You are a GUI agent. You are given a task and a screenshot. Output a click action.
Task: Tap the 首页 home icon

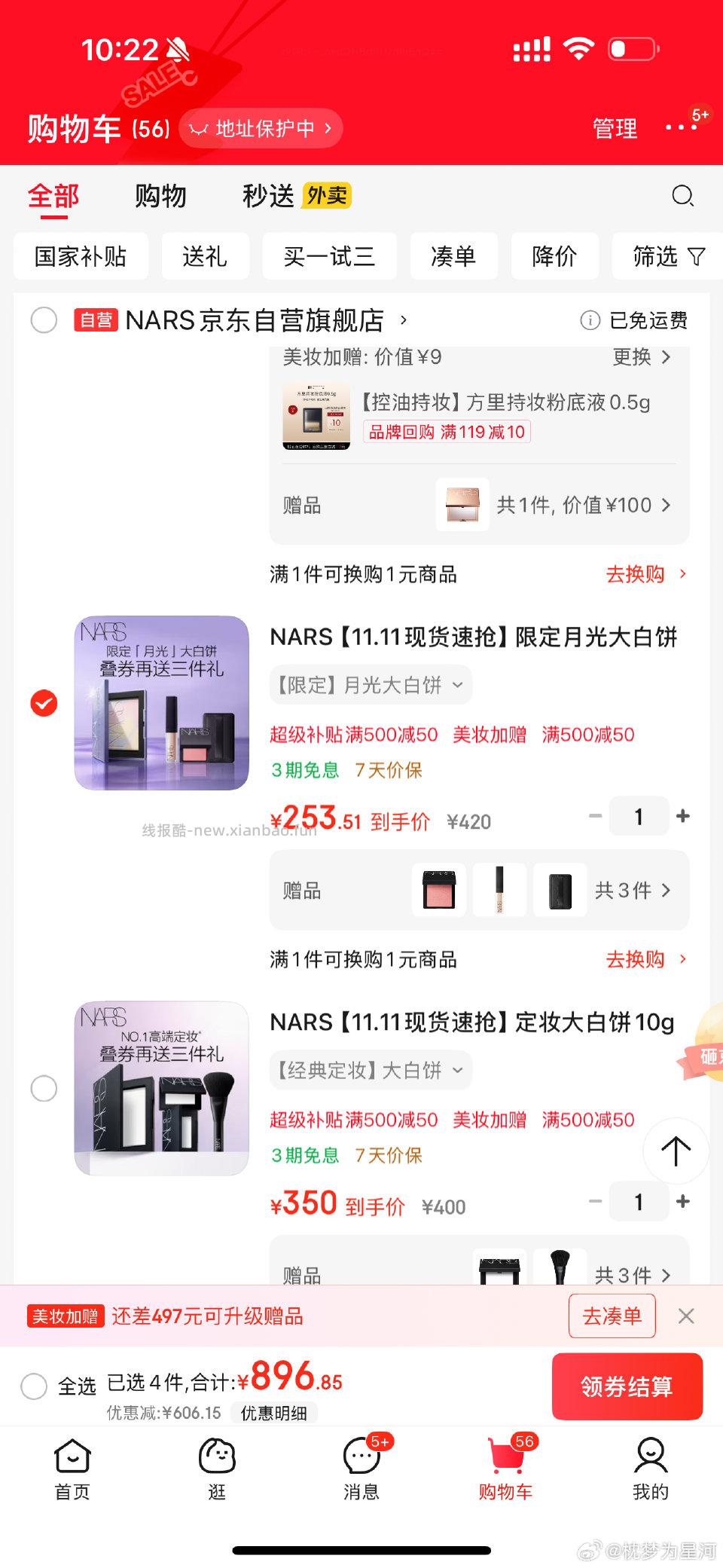click(x=72, y=1466)
